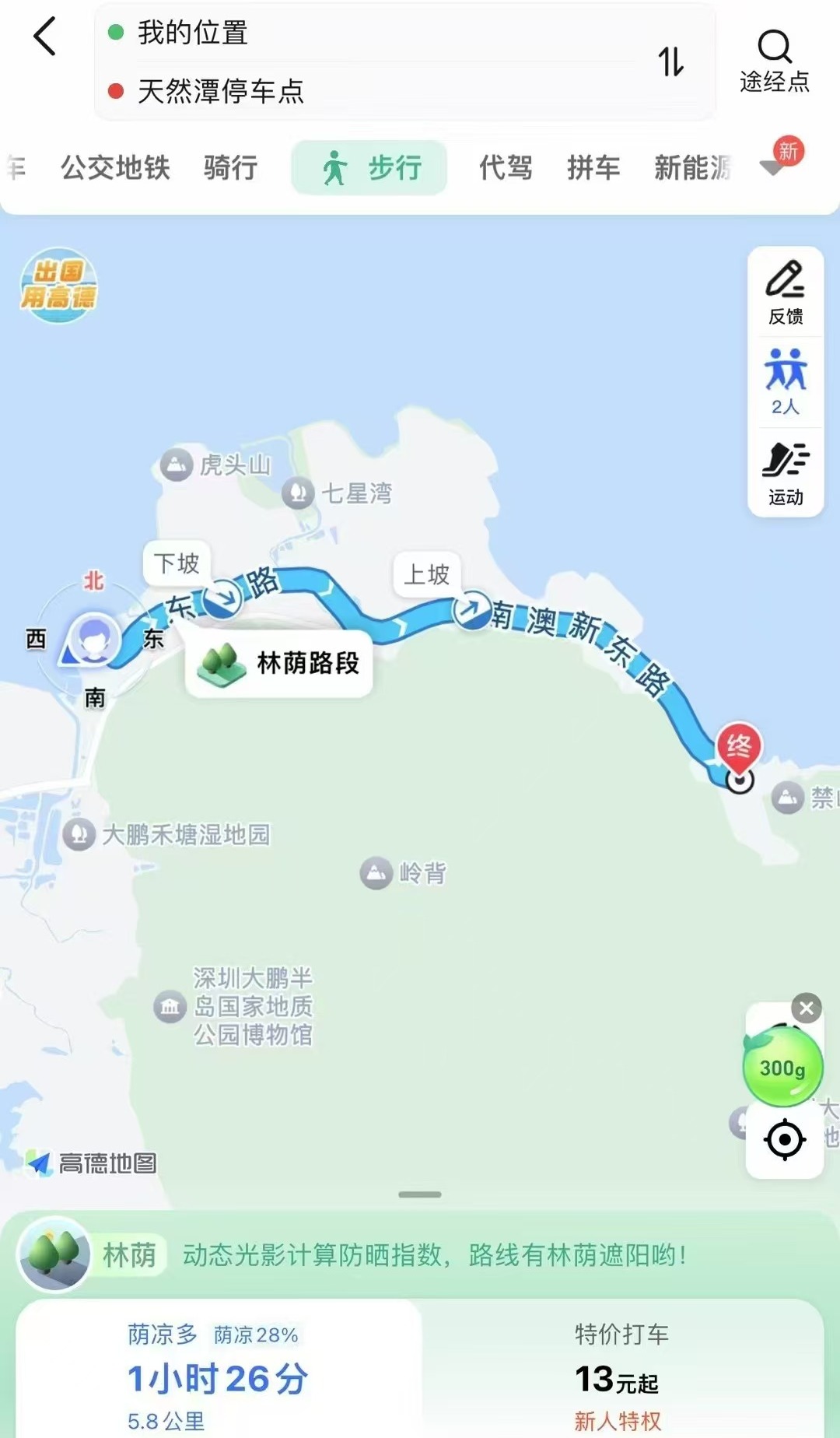Dismiss the 300g green energy bubble
Screen dimensions: 840x1438
(x=807, y=1008)
